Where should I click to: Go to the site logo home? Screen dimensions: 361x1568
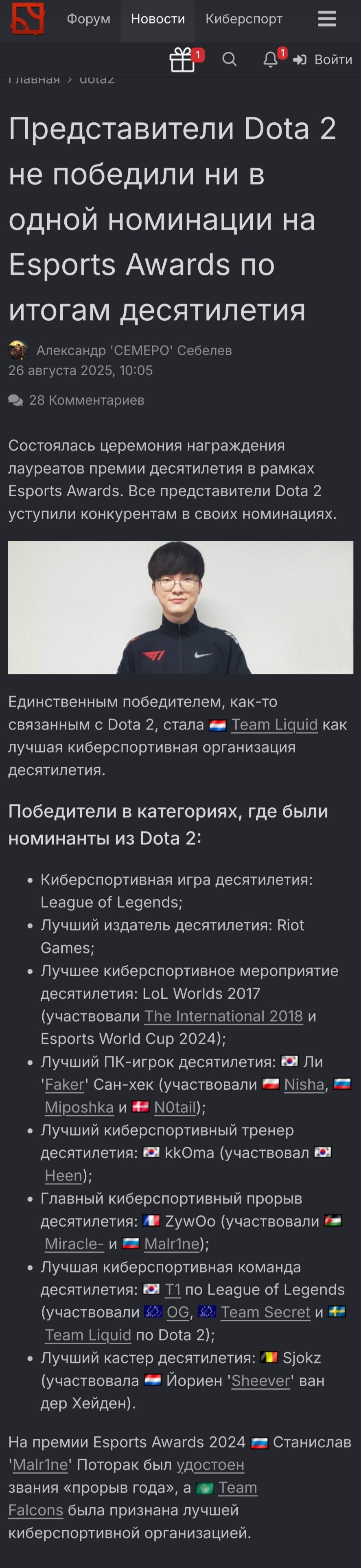coord(27,20)
